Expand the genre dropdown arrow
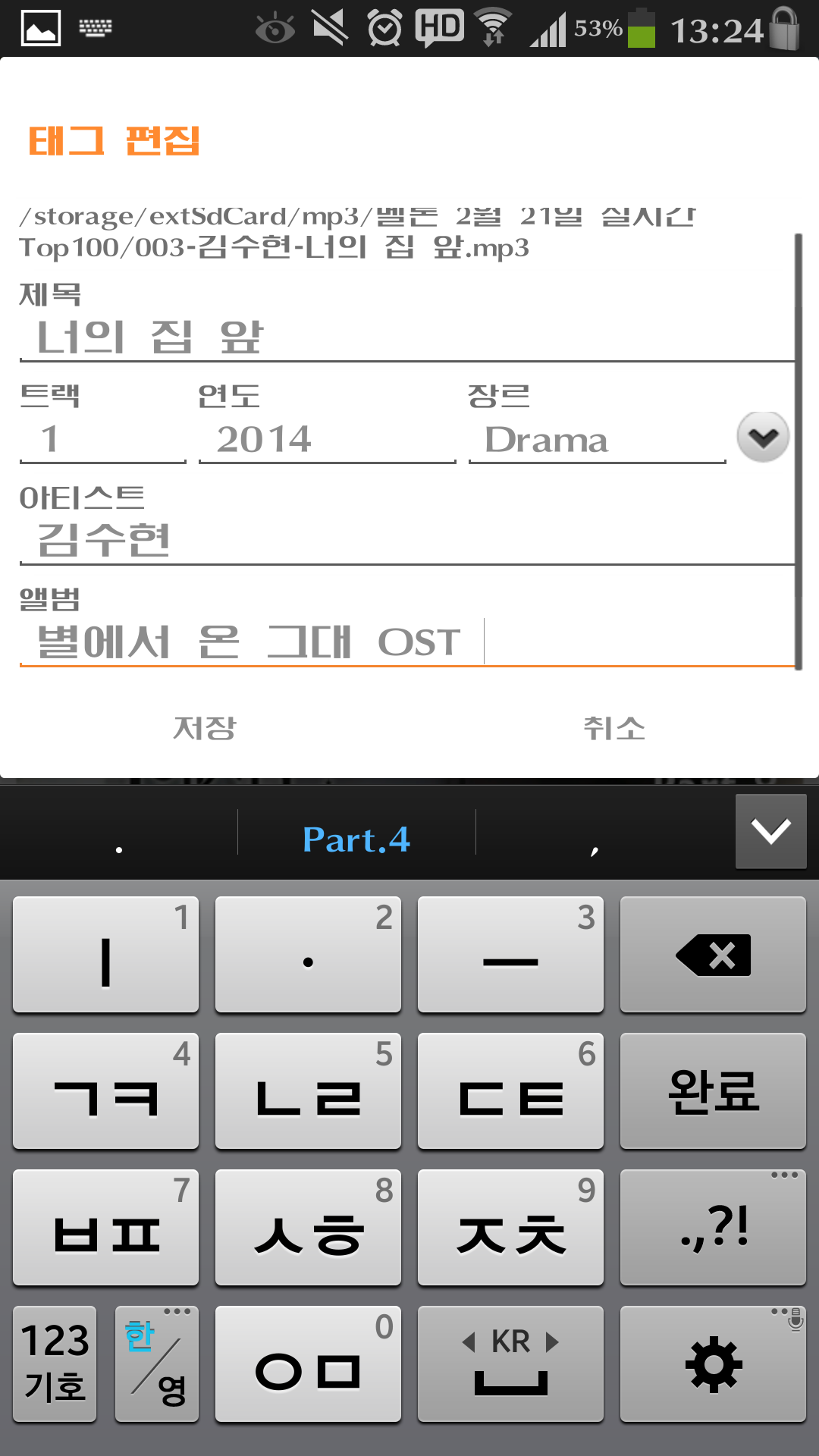 click(x=763, y=438)
